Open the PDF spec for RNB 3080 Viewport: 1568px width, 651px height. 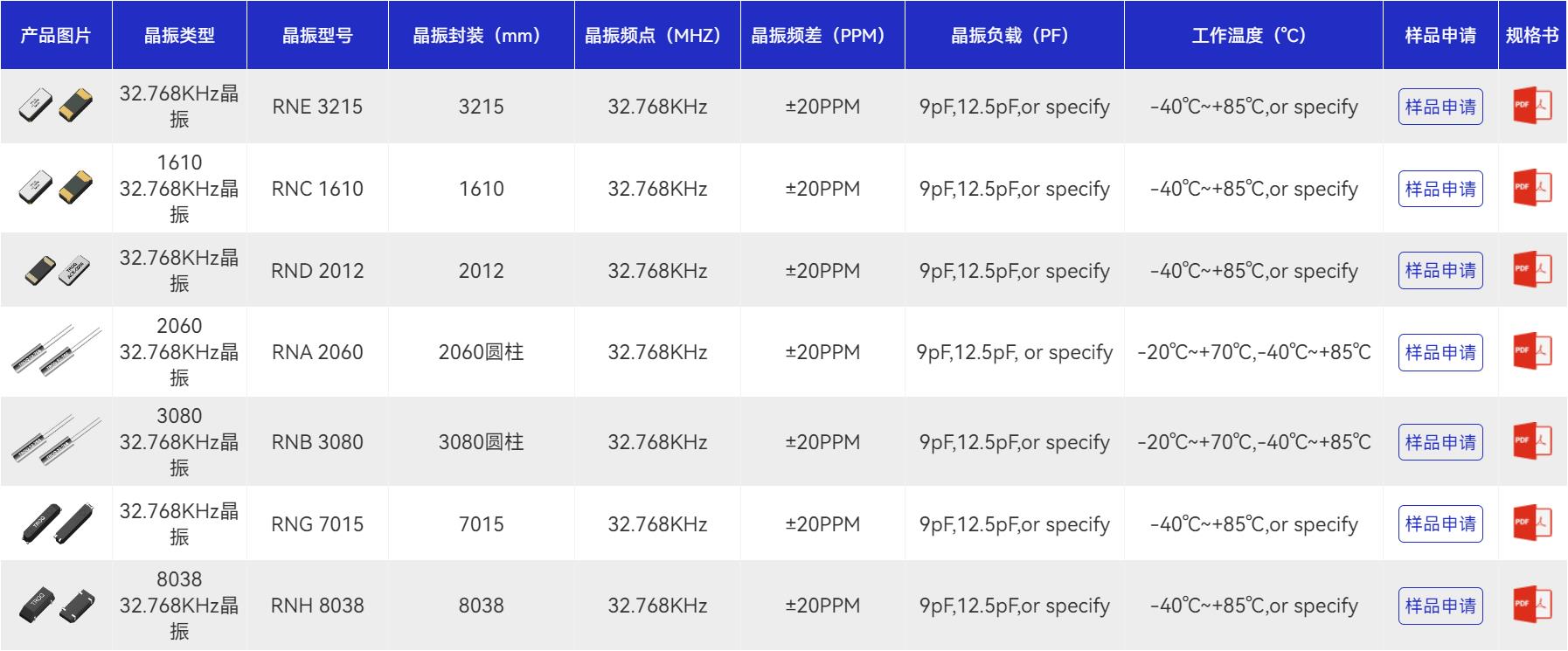pos(1531,442)
